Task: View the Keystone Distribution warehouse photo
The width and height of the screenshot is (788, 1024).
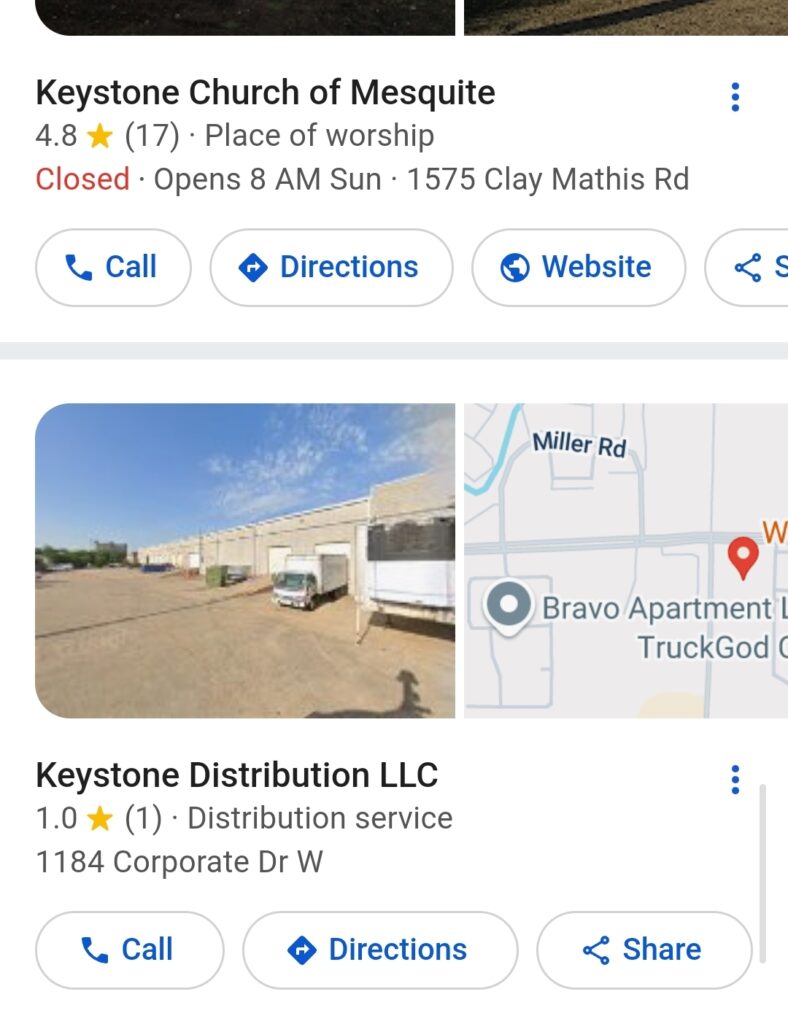Action: tap(245, 560)
